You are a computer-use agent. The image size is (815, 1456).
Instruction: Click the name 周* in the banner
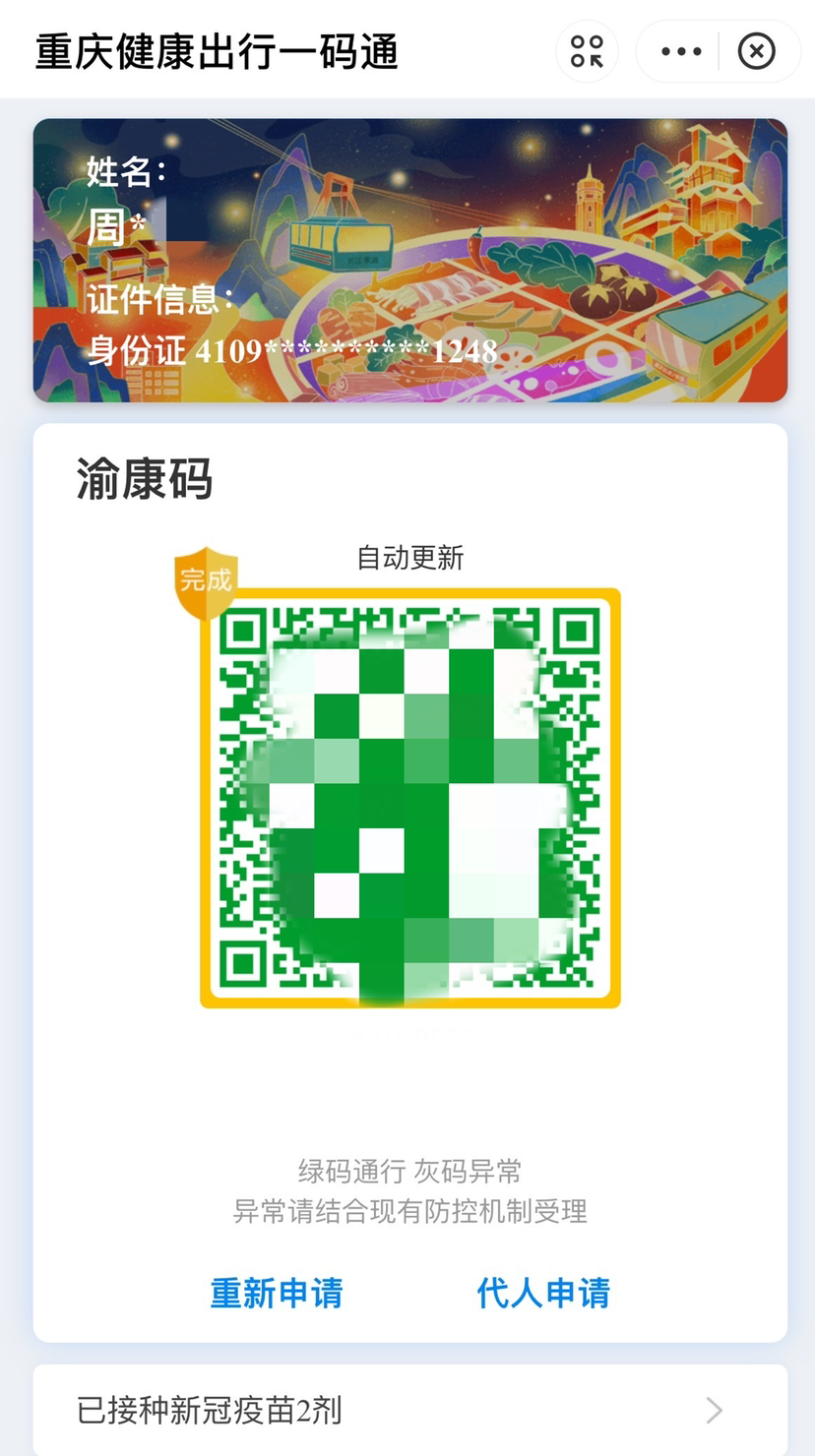point(111,224)
